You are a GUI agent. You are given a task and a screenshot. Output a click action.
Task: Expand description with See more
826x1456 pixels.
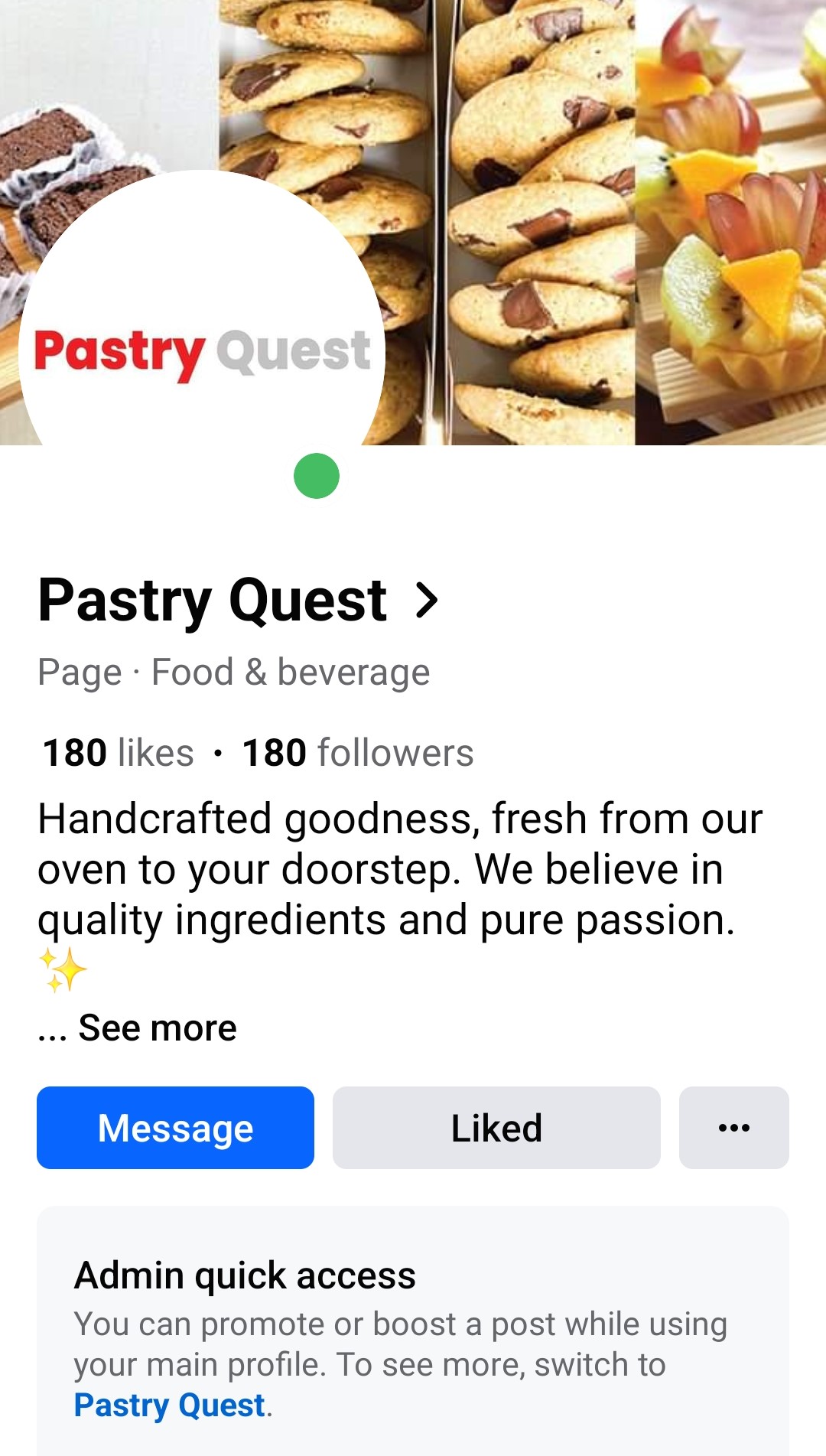click(158, 1028)
